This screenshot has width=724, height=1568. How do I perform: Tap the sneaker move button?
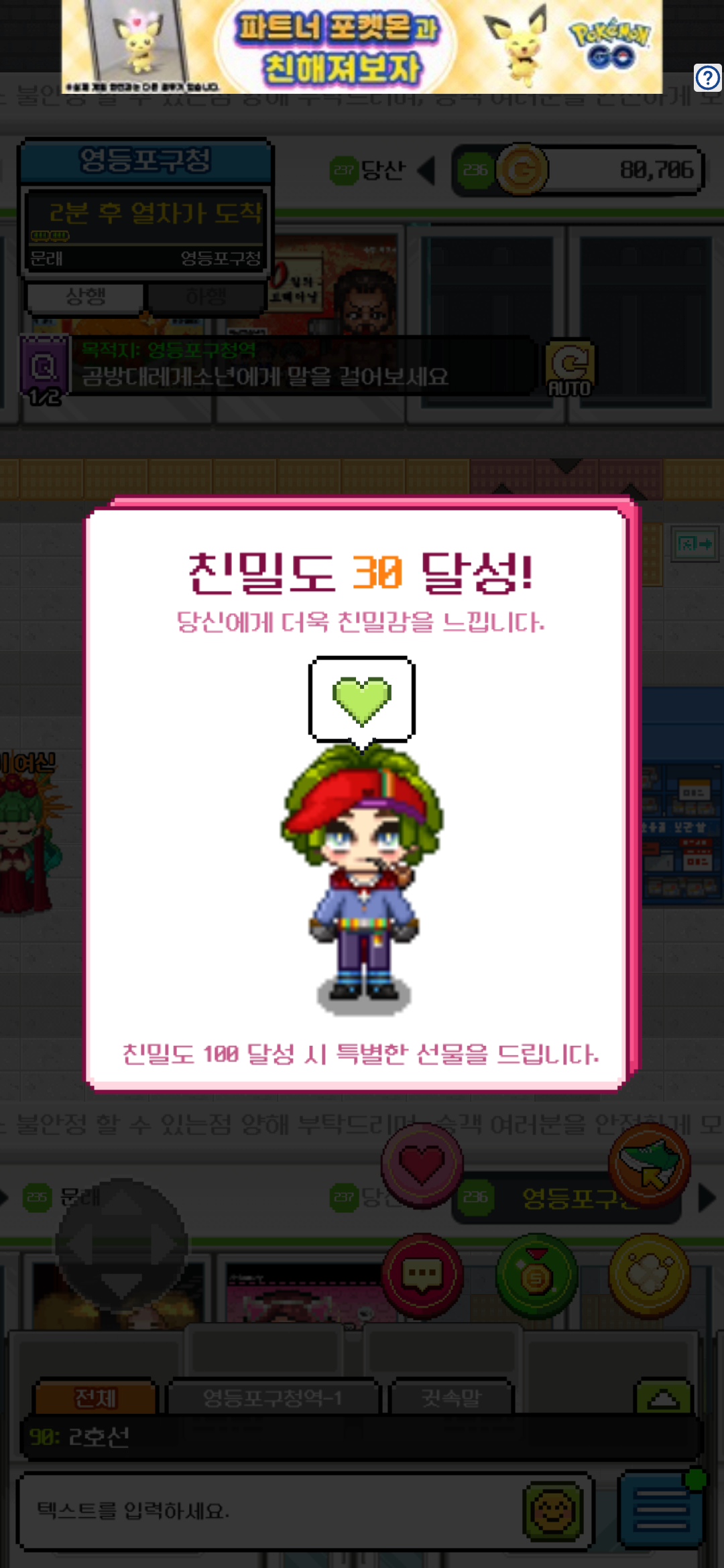tap(649, 1165)
